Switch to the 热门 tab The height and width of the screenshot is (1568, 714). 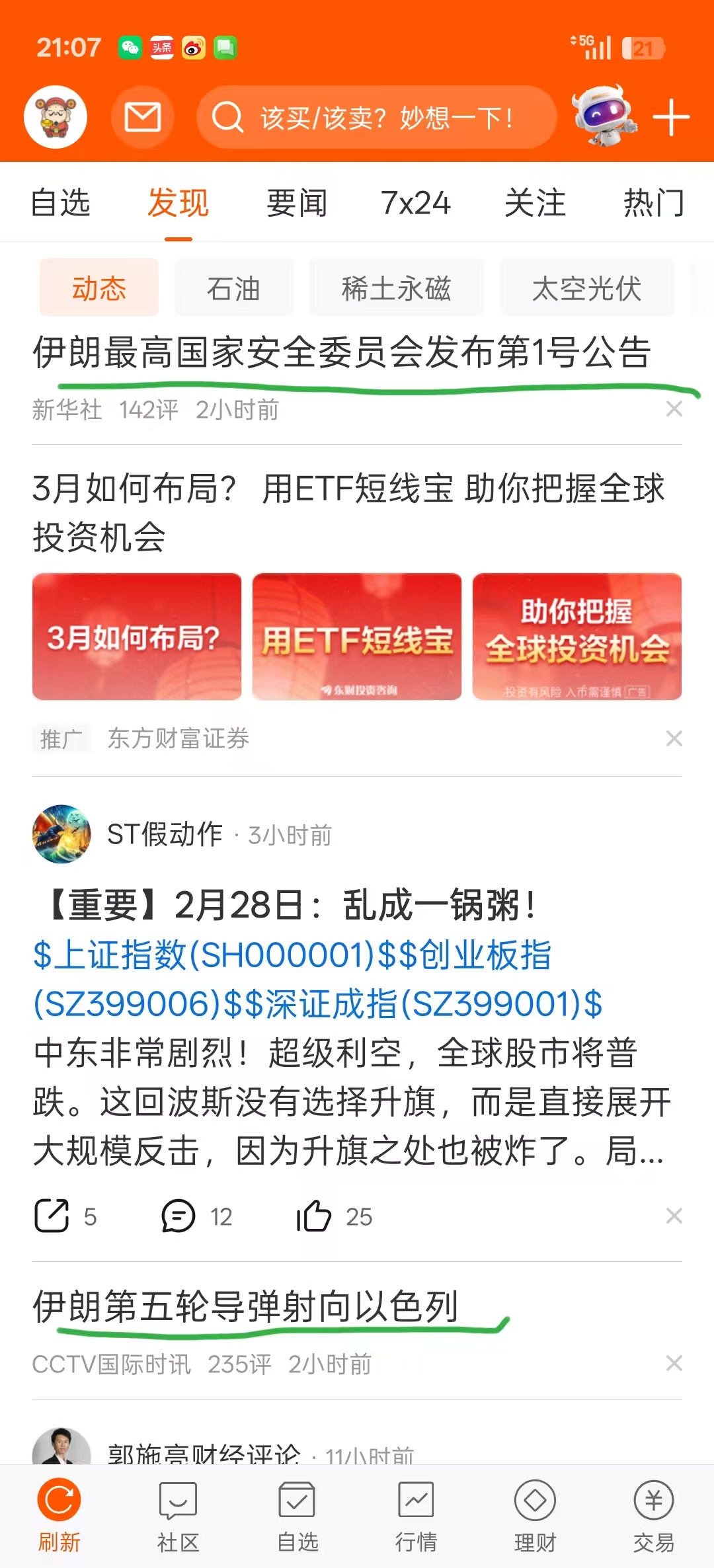click(654, 204)
